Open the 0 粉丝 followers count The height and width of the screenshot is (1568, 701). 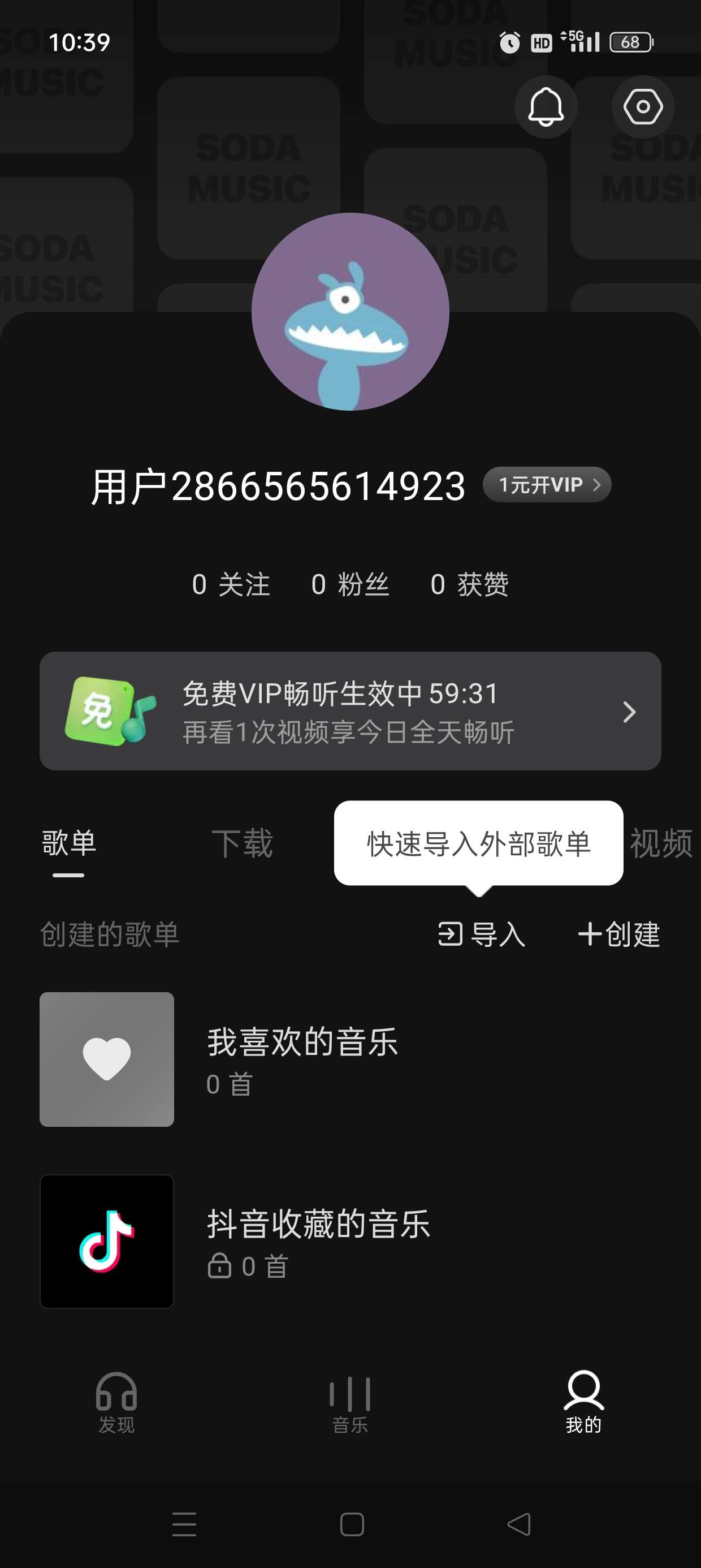(x=350, y=583)
